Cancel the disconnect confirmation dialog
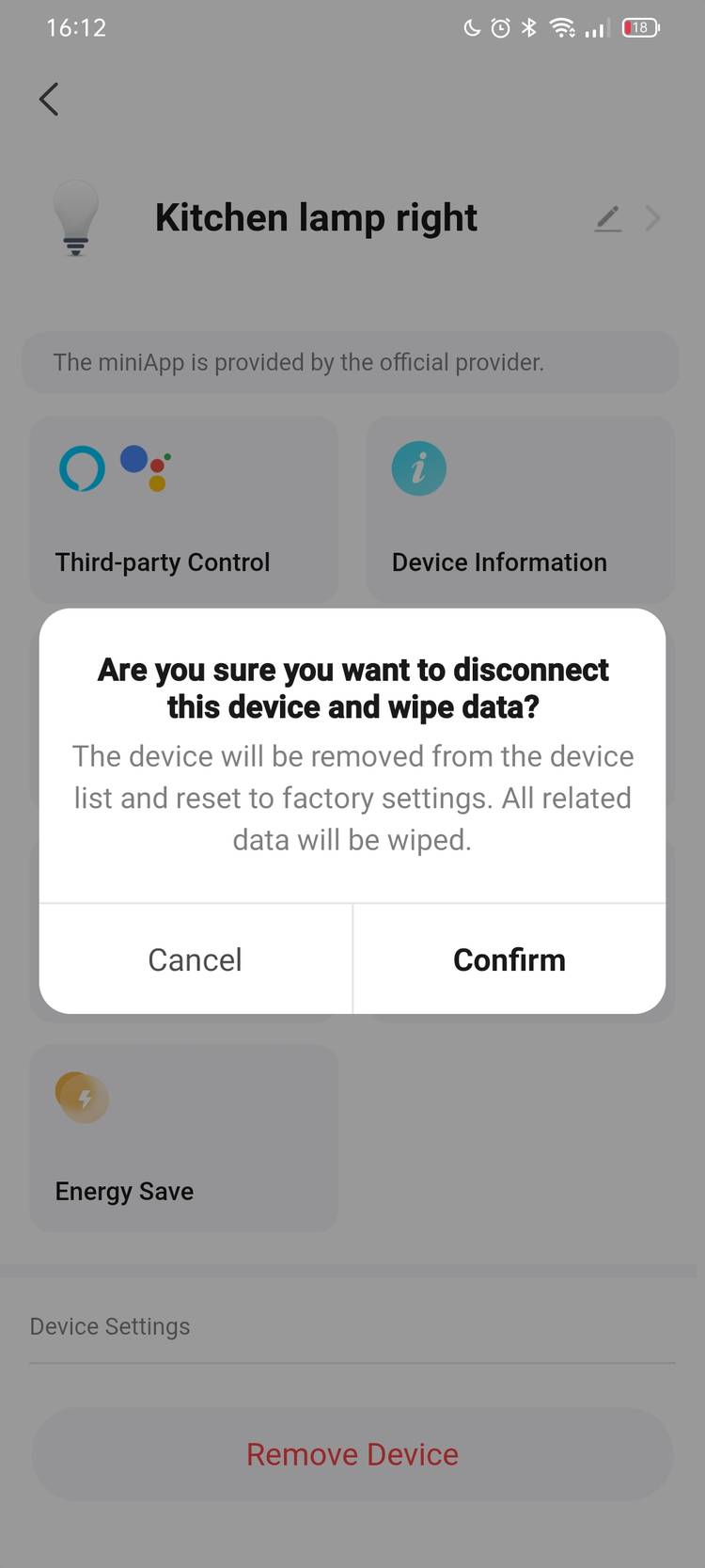The width and height of the screenshot is (705, 1568). point(195,959)
